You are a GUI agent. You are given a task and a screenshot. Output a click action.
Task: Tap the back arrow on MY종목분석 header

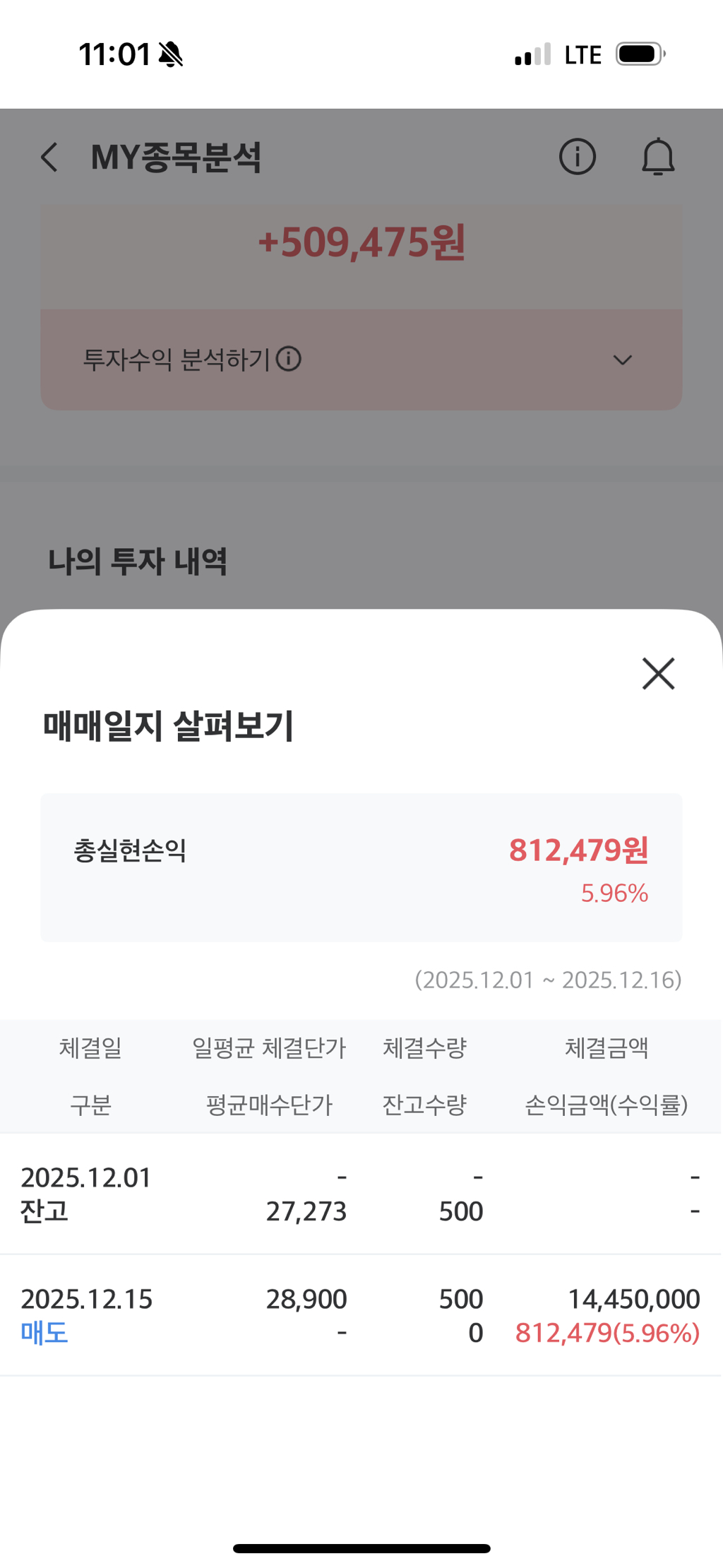[x=49, y=157]
